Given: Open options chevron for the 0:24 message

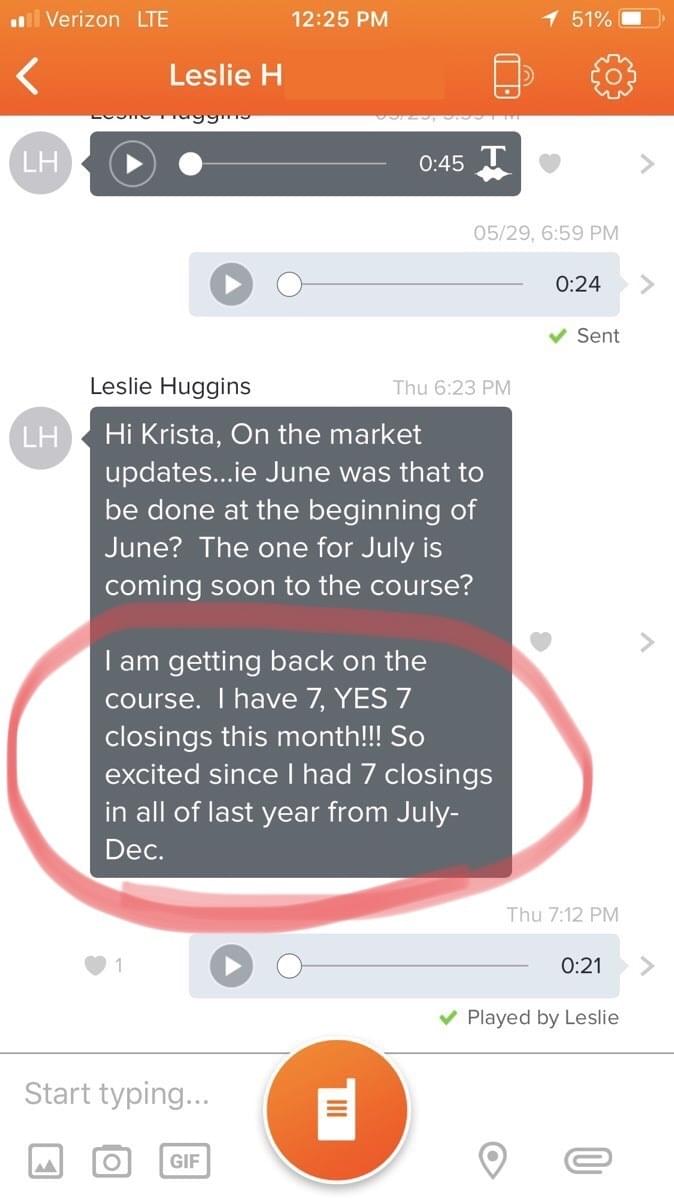Looking at the screenshot, I should [647, 284].
